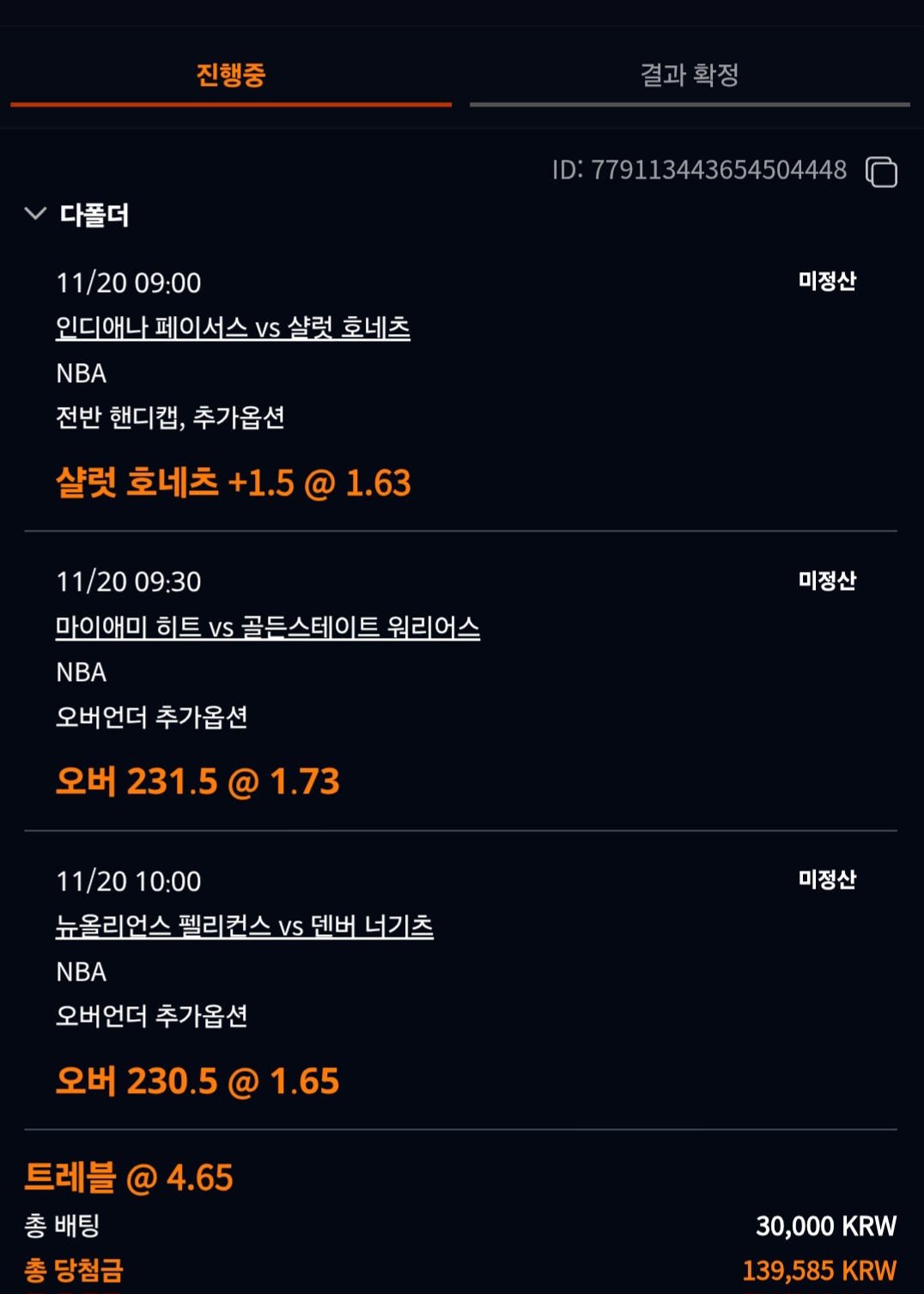Copy the bet slip ID
This screenshot has height=1294, width=924.
tap(881, 172)
